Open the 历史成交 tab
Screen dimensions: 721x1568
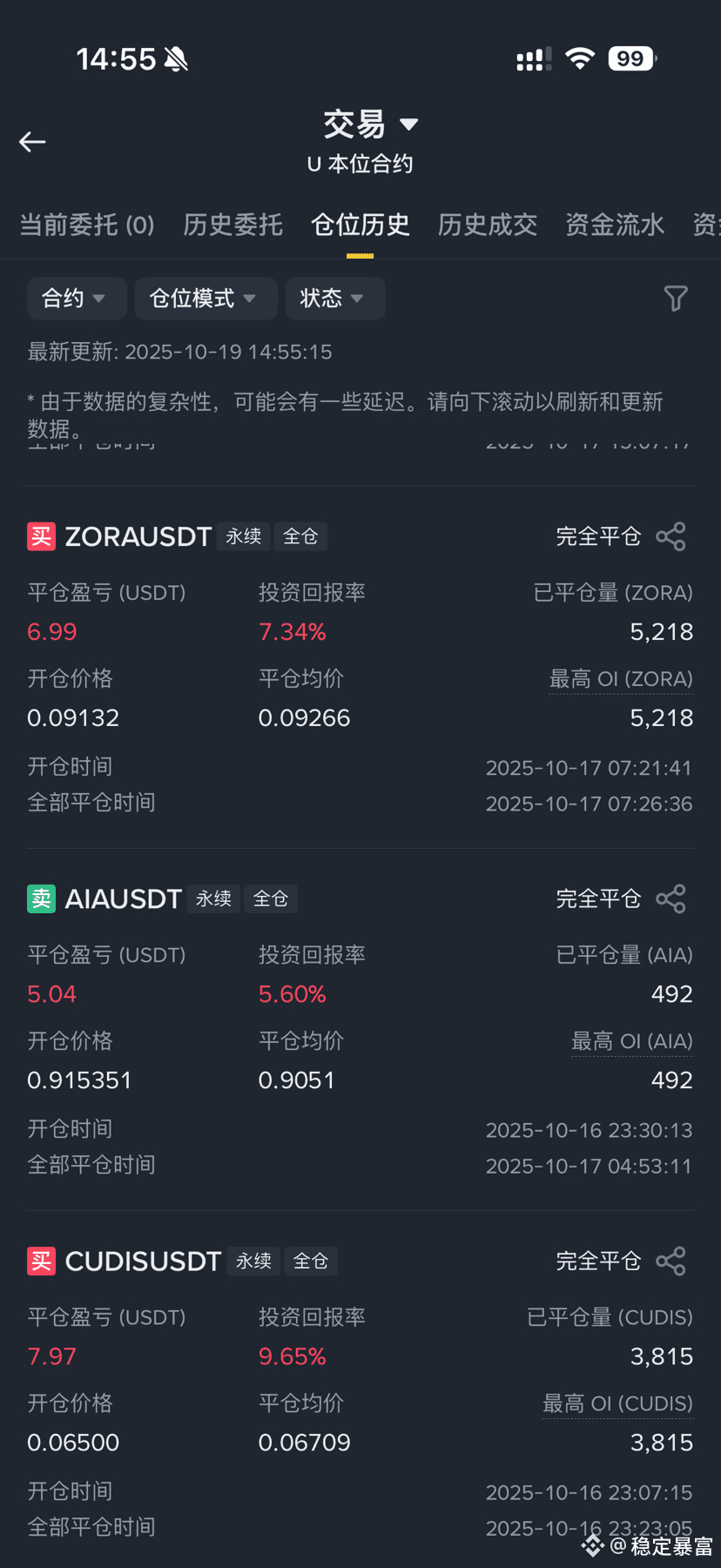pyautogui.click(x=487, y=225)
